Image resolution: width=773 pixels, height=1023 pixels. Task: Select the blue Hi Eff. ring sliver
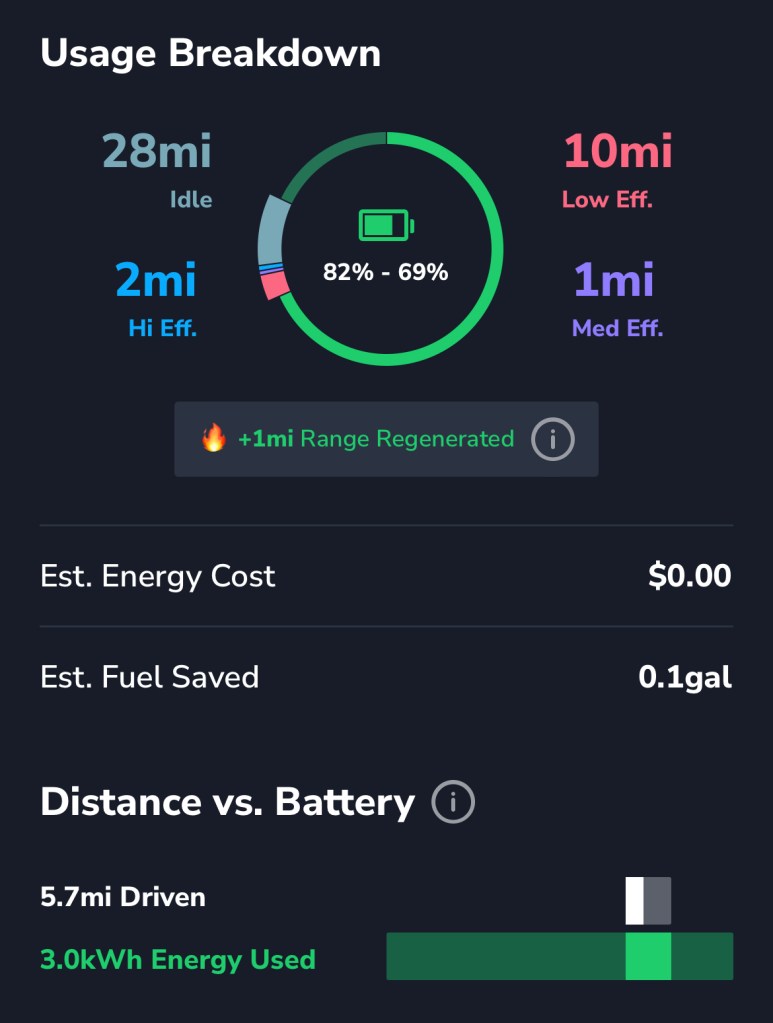(x=272, y=268)
